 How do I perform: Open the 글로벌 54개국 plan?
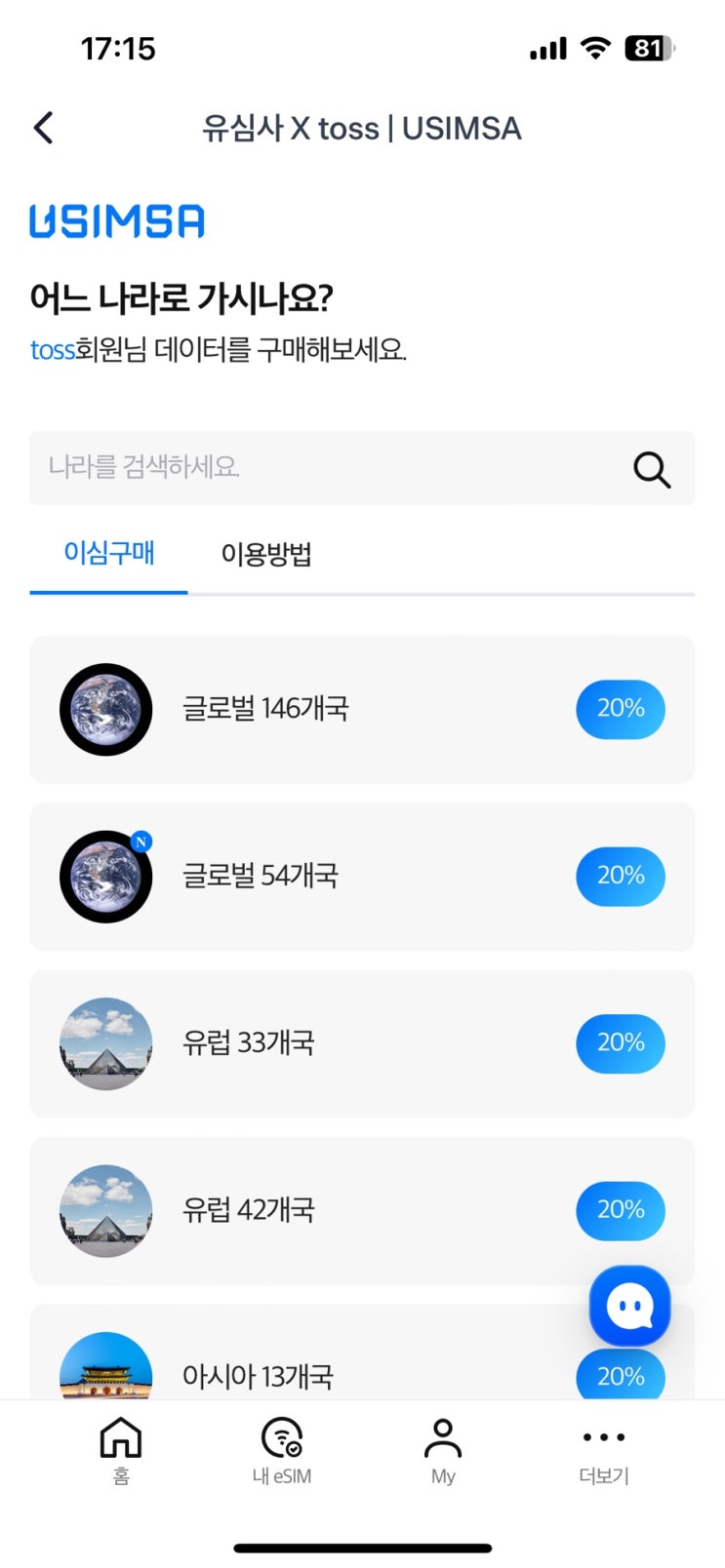[x=362, y=877]
